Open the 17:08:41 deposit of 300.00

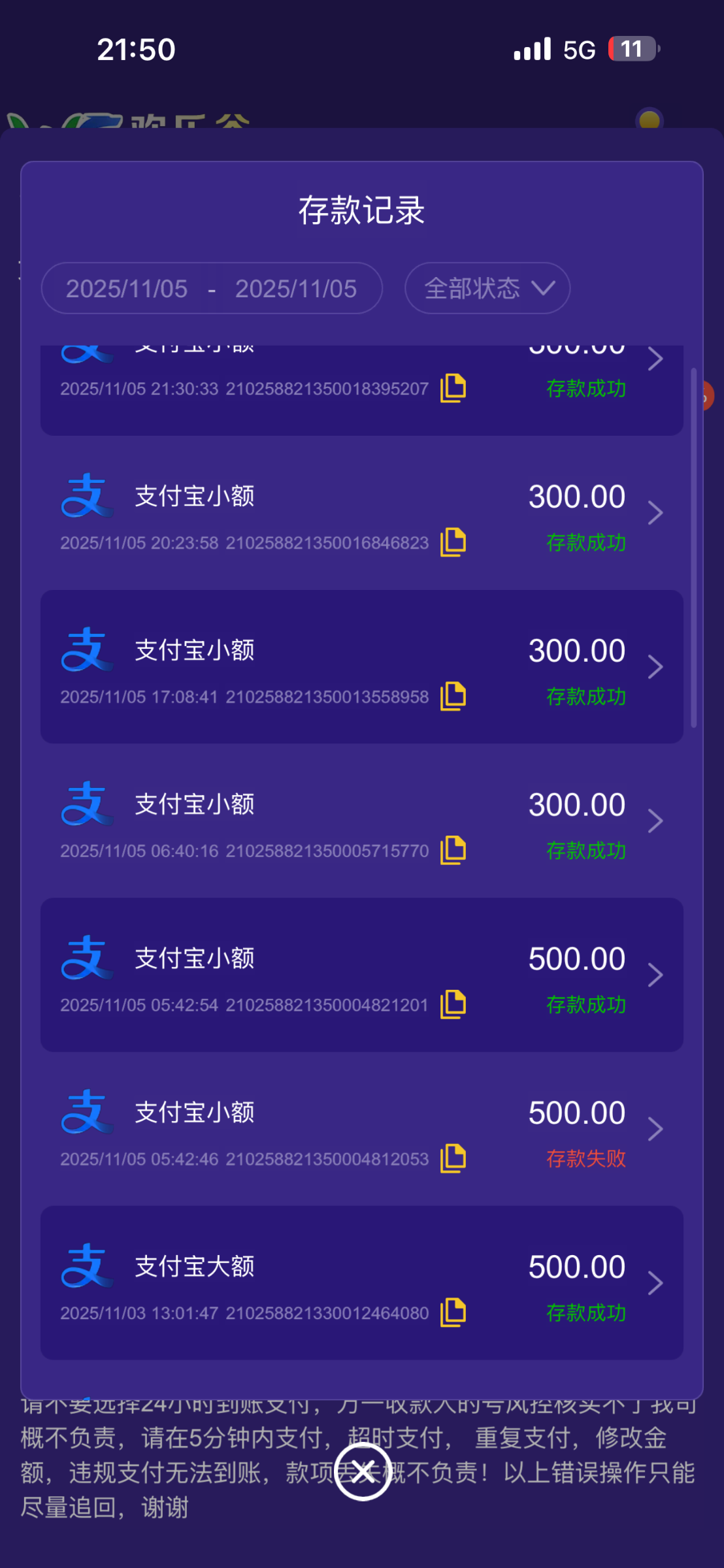(x=655, y=667)
